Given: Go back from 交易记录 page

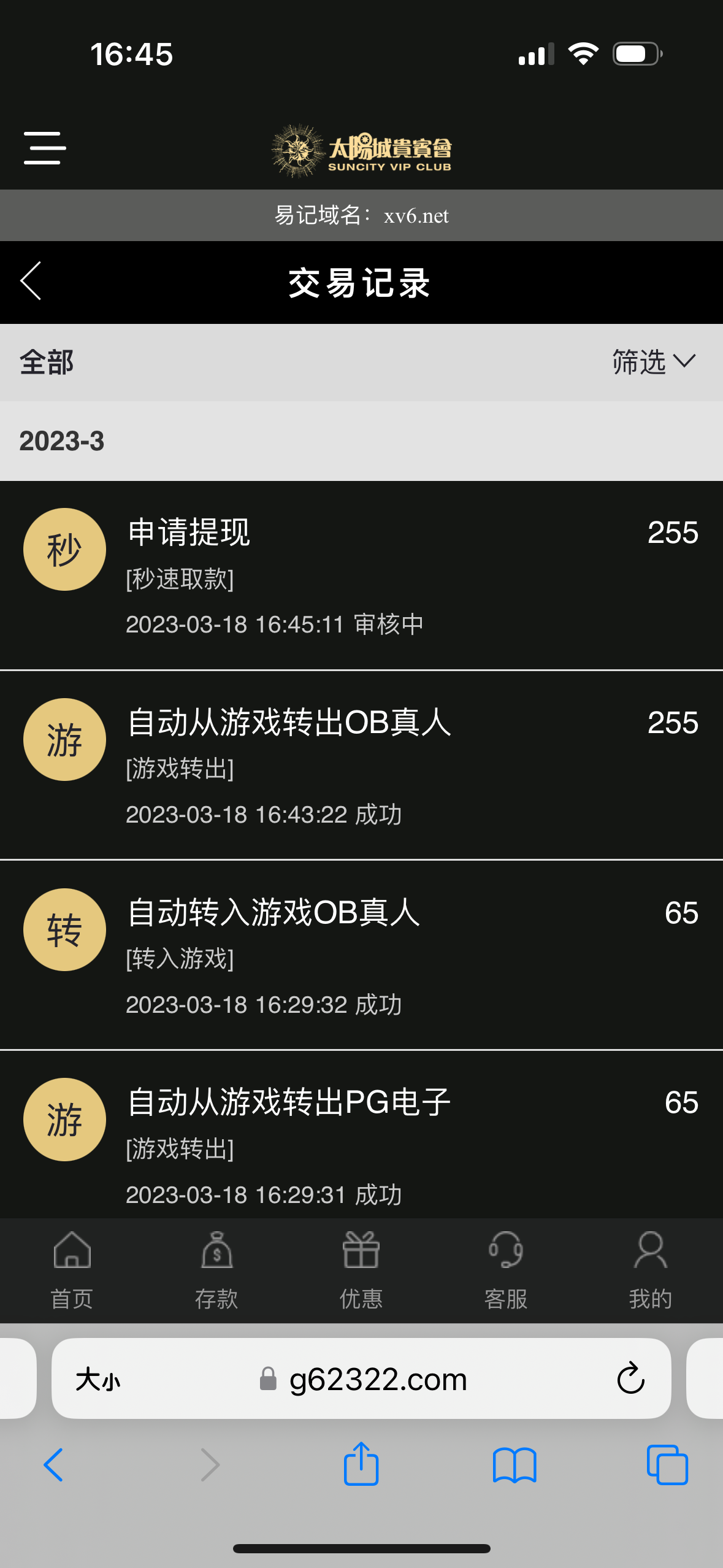Looking at the screenshot, I should (31, 281).
